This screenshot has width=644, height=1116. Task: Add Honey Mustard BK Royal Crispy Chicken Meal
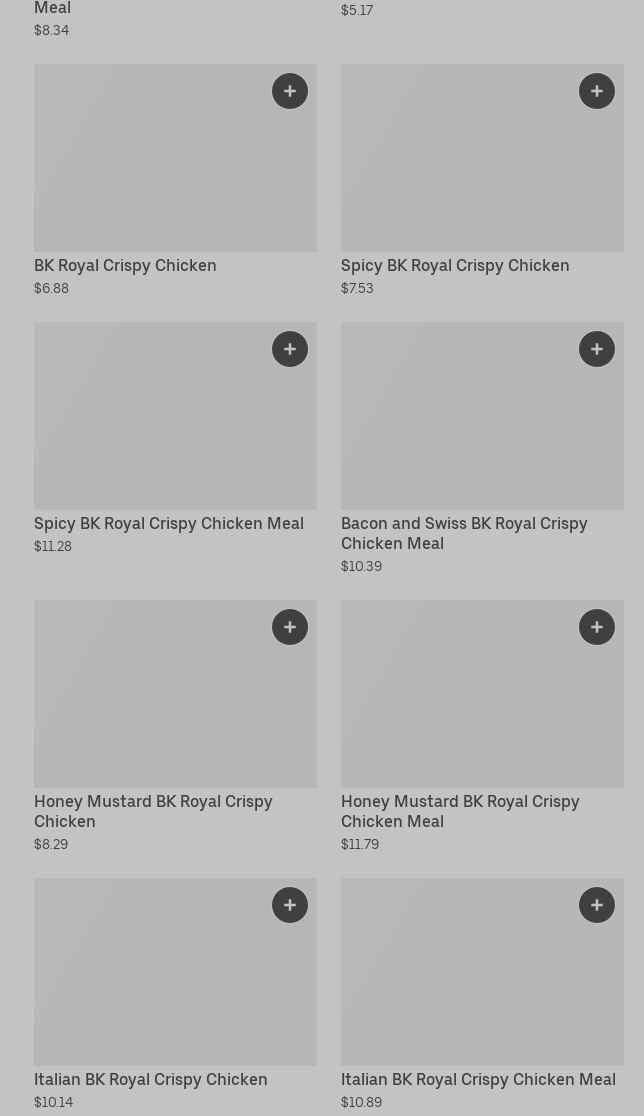point(596,627)
